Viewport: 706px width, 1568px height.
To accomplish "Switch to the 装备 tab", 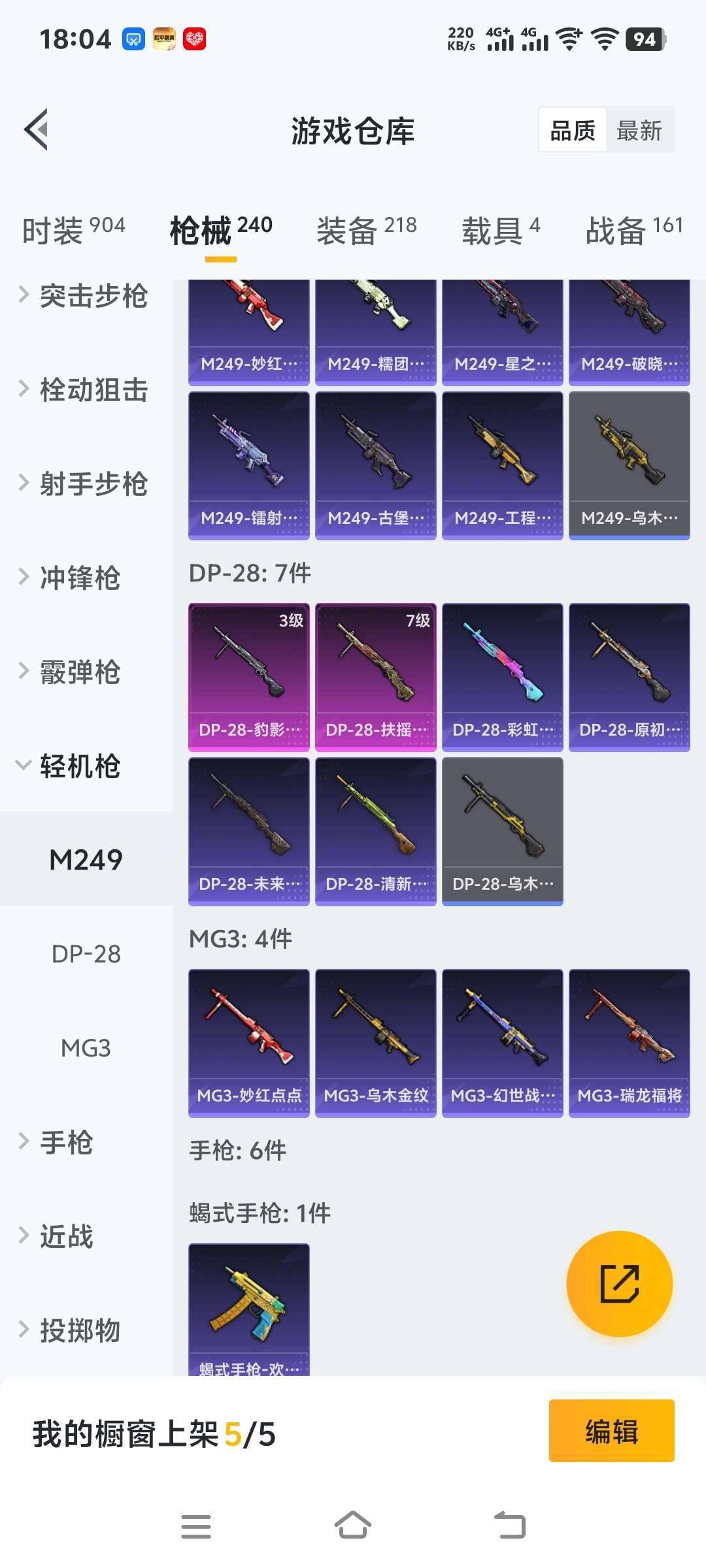I will [x=366, y=230].
